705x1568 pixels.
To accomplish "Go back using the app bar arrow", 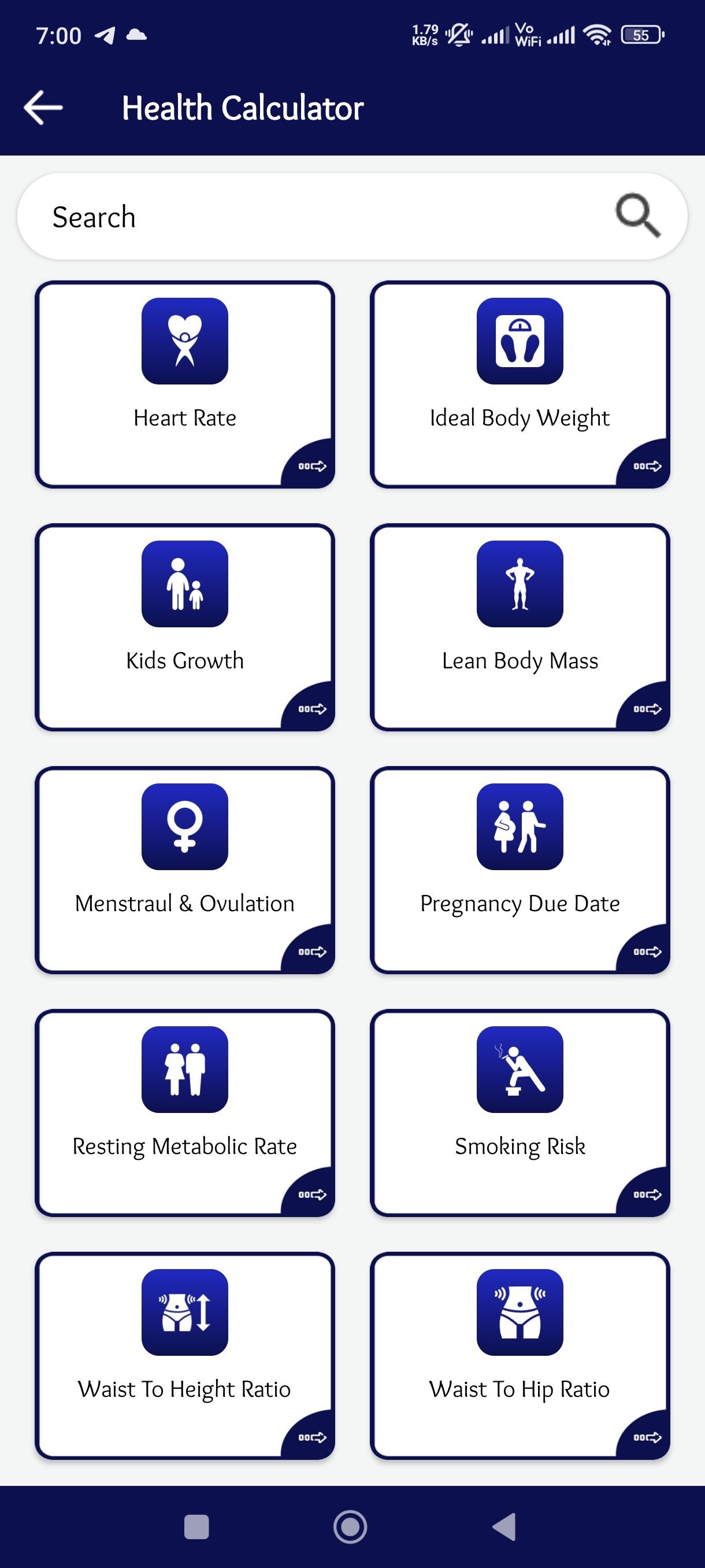I will point(43,108).
